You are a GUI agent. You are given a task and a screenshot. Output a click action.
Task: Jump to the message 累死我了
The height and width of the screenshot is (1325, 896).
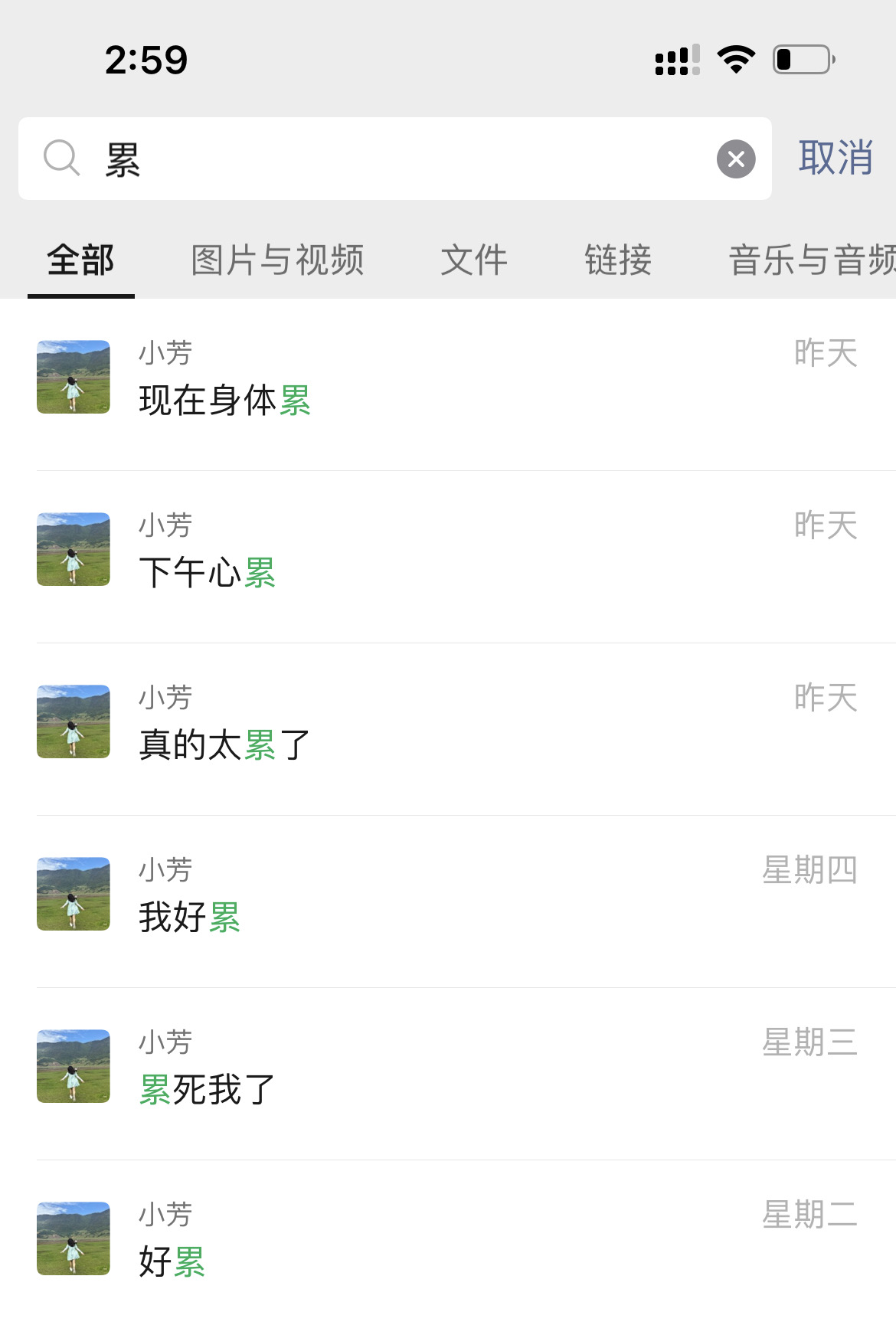point(459,1074)
